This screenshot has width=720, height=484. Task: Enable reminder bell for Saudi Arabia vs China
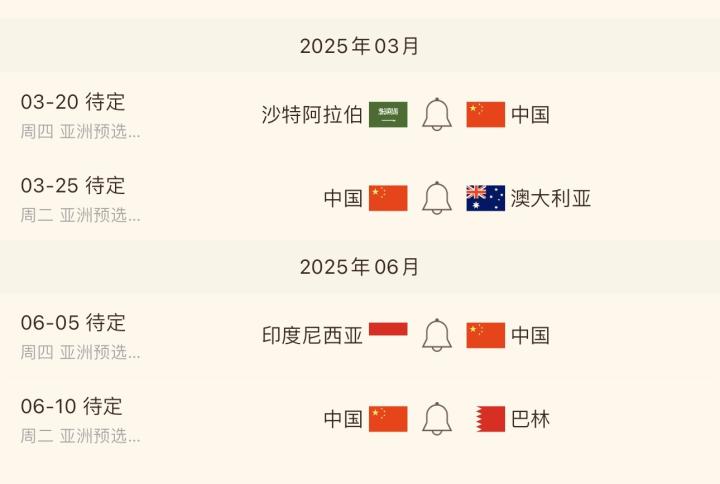436,114
